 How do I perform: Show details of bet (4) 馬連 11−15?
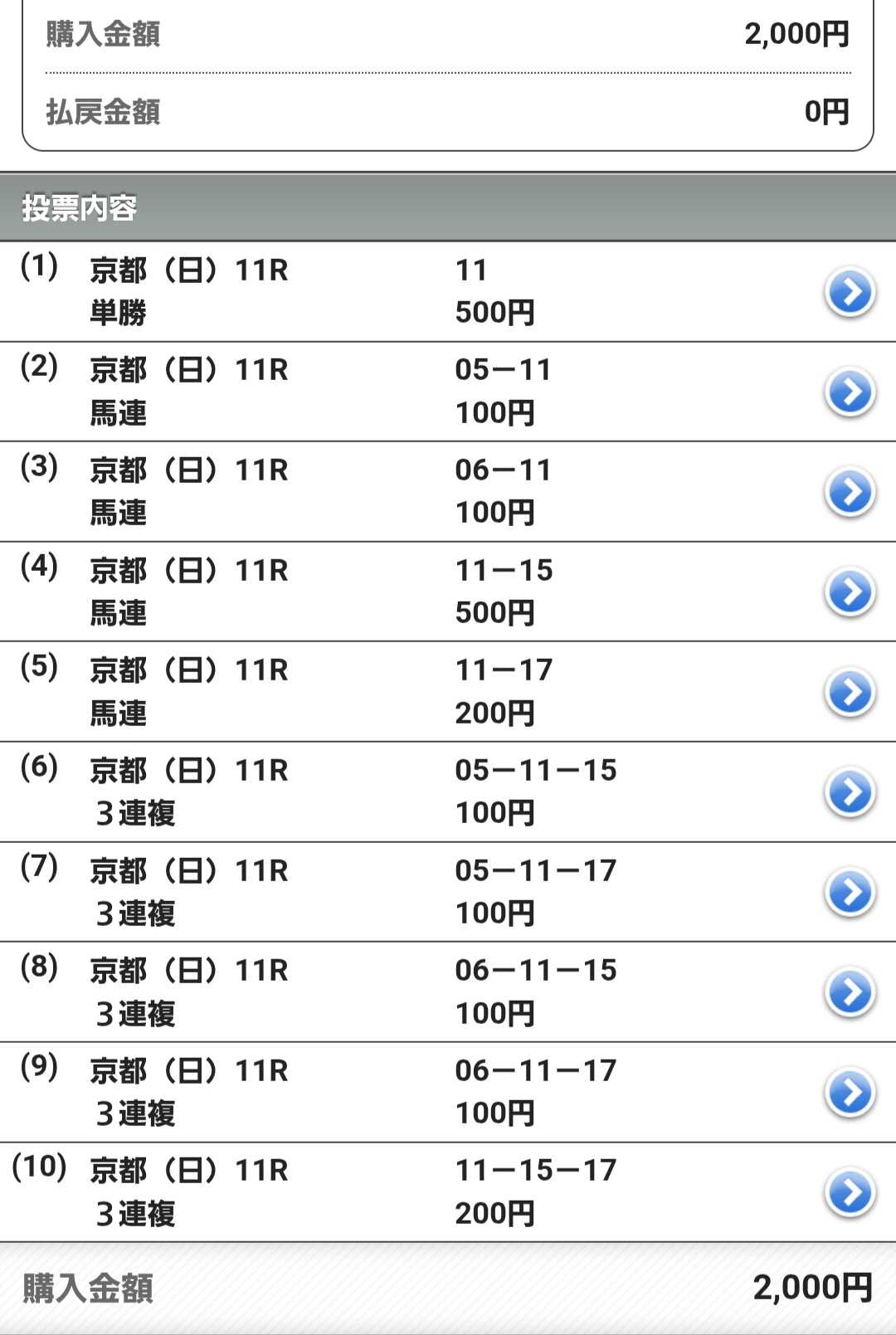click(x=850, y=592)
